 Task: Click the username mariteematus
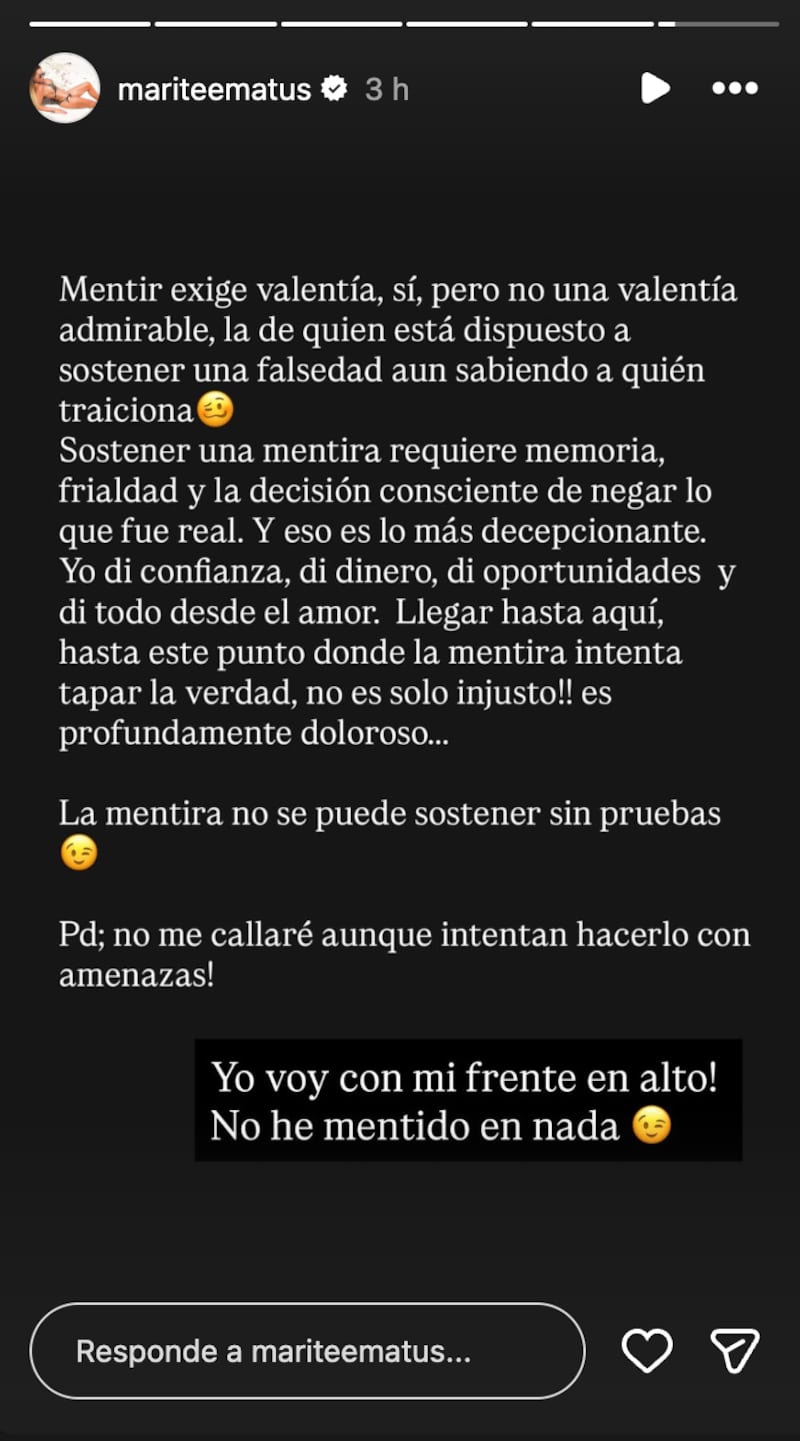(x=220, y=88)
